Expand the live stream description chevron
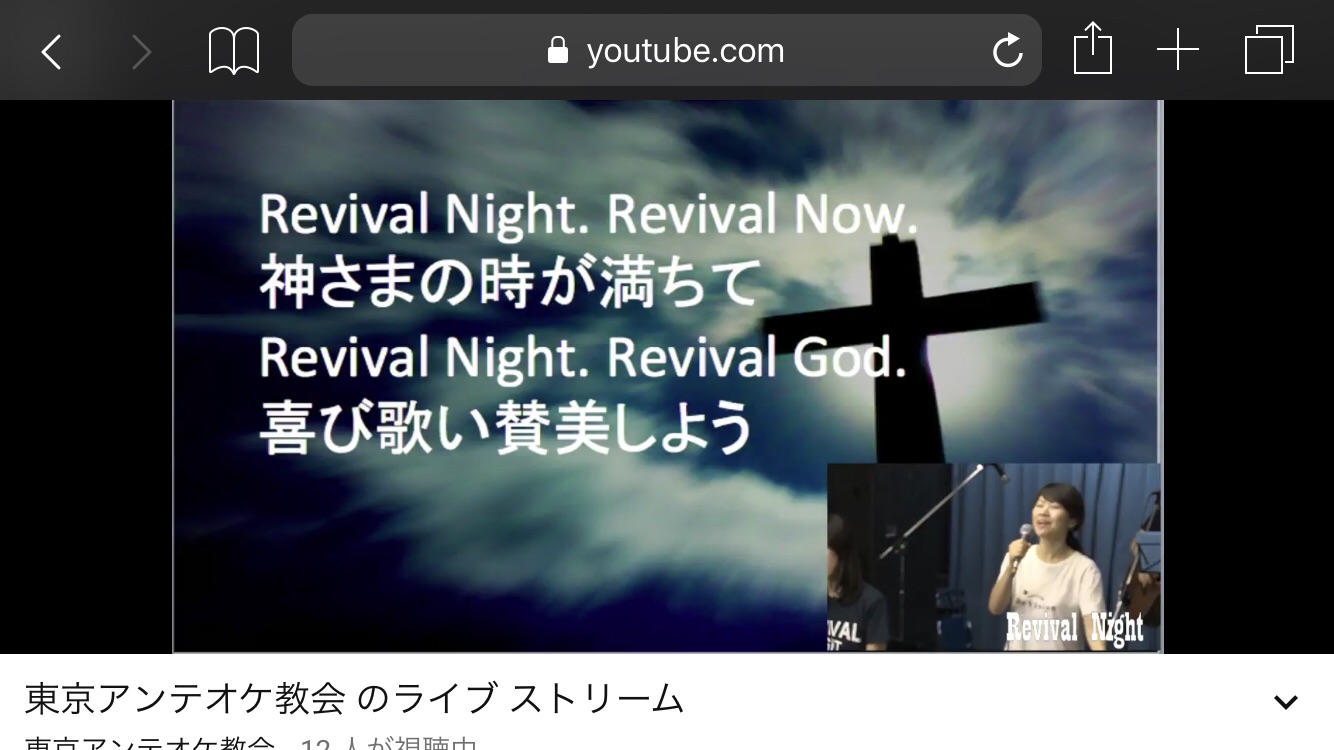The image size is (1334, 750). click(1285, 702)
